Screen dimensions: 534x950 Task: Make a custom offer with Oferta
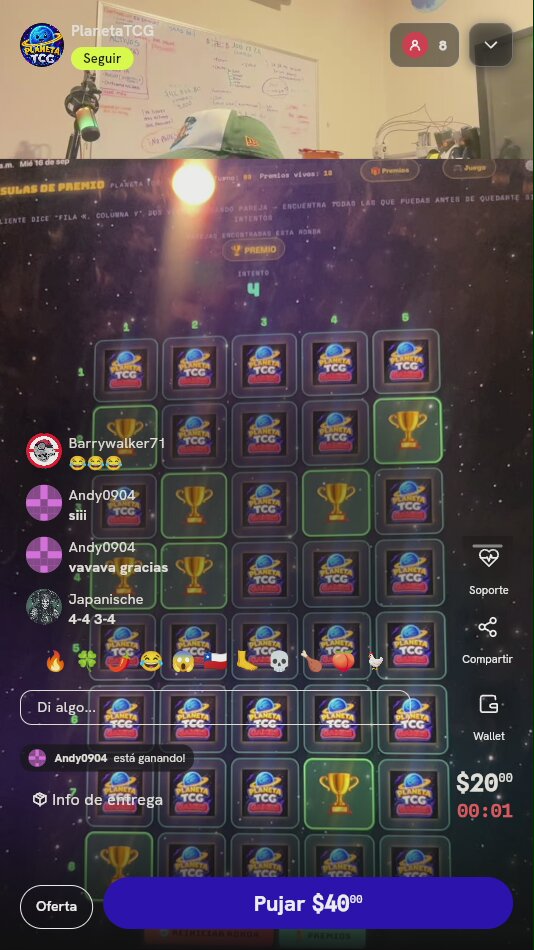pos(56,906)
